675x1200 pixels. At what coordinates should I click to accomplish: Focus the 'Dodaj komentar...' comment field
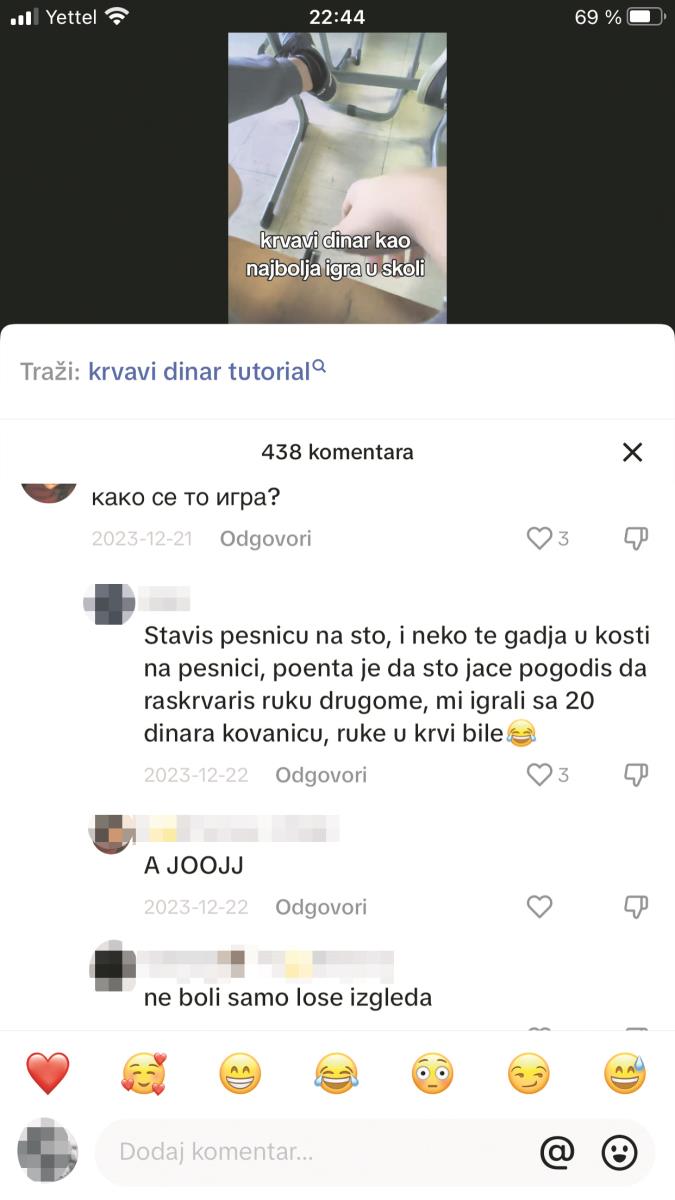click(x=310, y=1152)
